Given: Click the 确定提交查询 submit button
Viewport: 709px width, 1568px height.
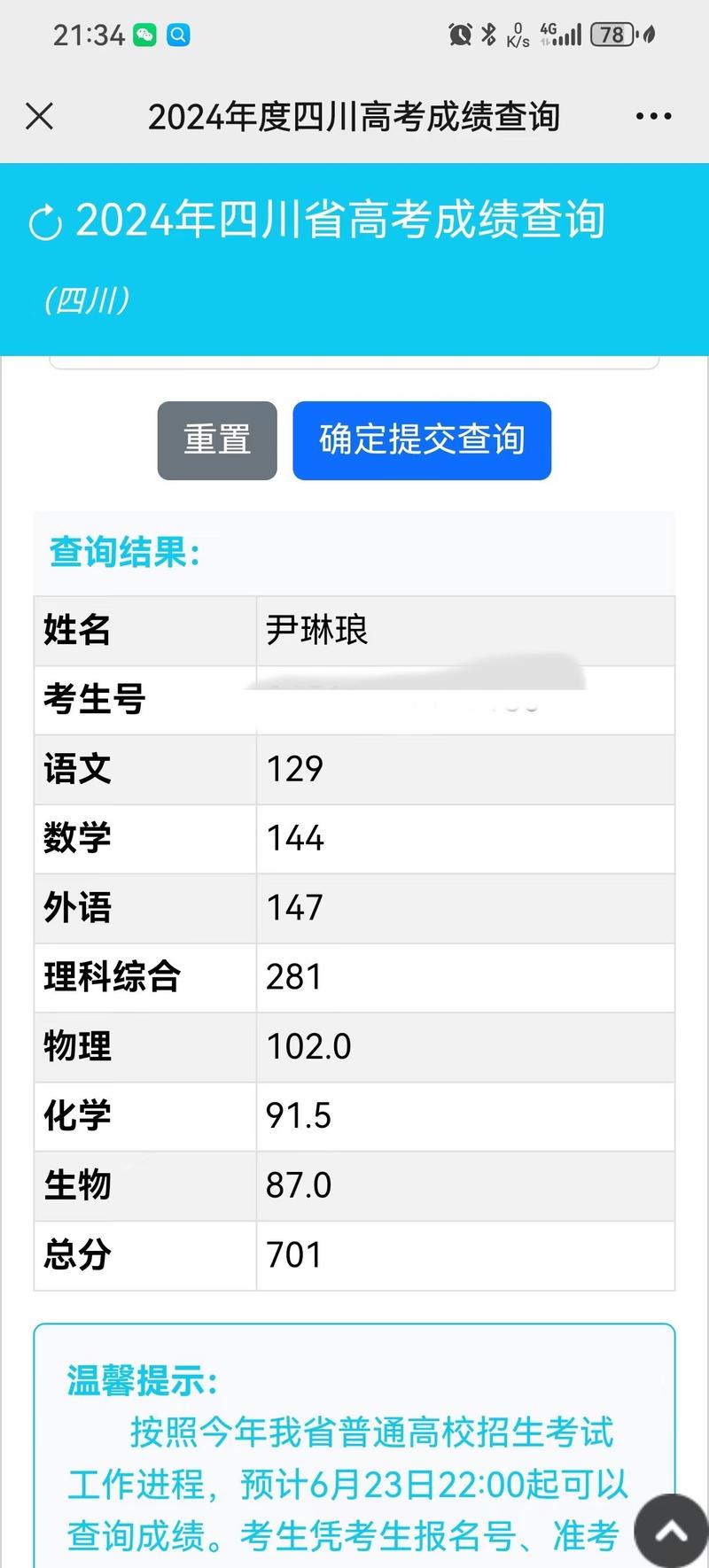Looking at the screenshot, I should (422, 440).
